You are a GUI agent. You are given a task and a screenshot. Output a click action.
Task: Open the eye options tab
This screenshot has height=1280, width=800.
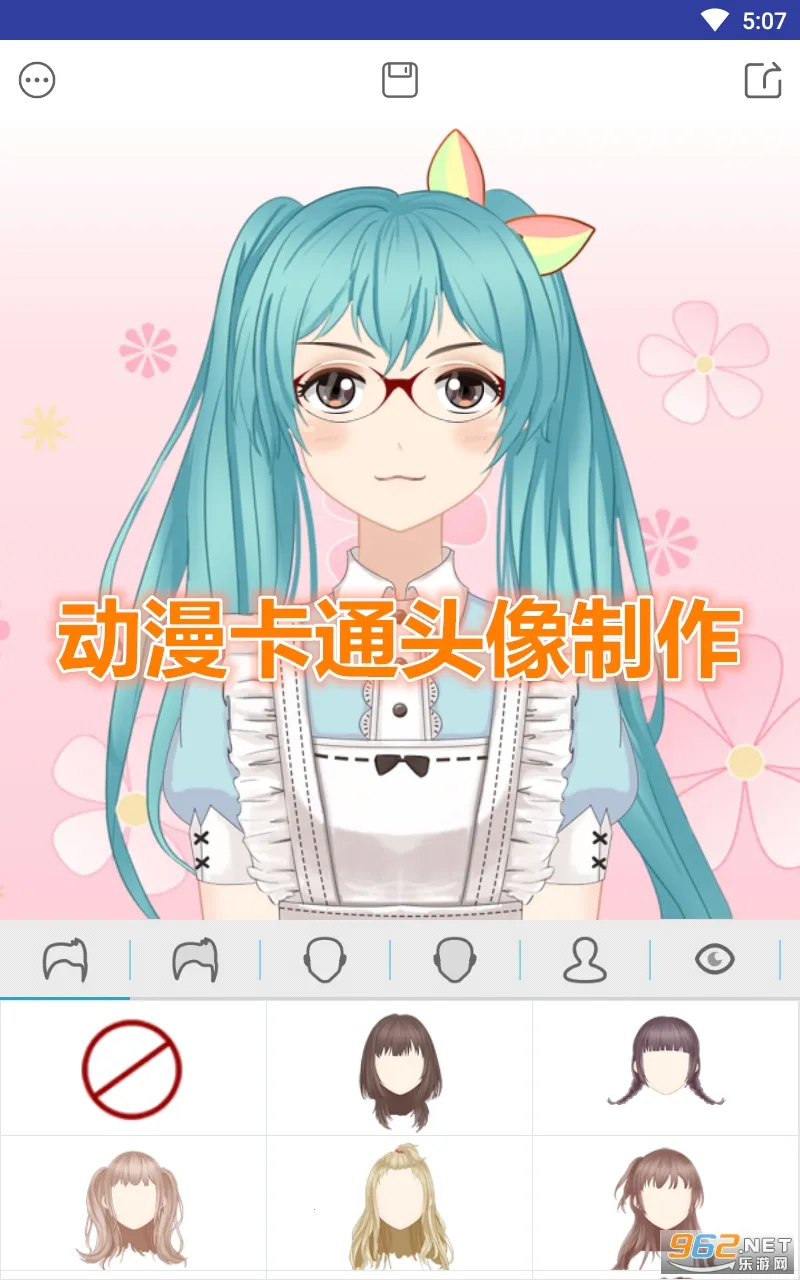coord(715,960)
